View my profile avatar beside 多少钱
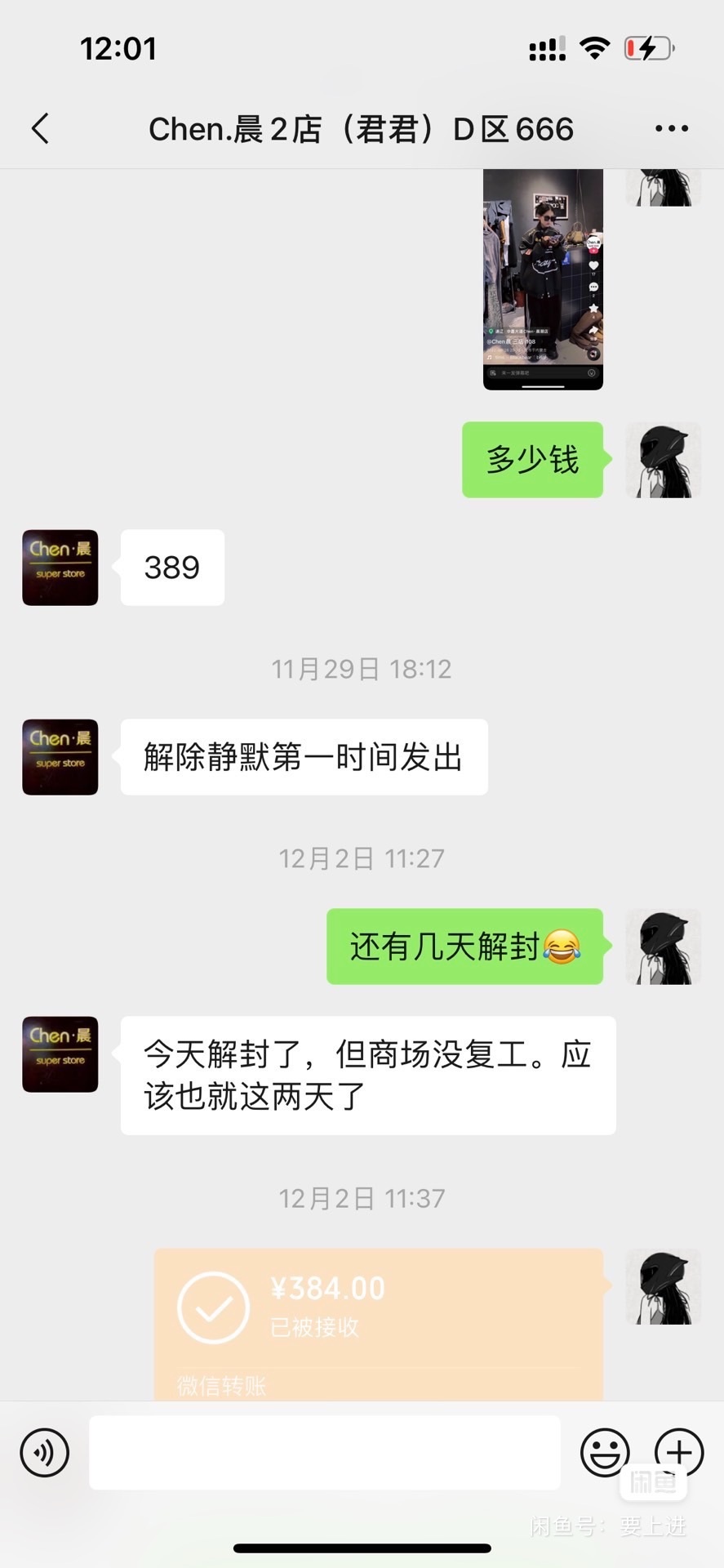Screen dimensions: 724x1568 pyautogui.click(x=664, y=460)
